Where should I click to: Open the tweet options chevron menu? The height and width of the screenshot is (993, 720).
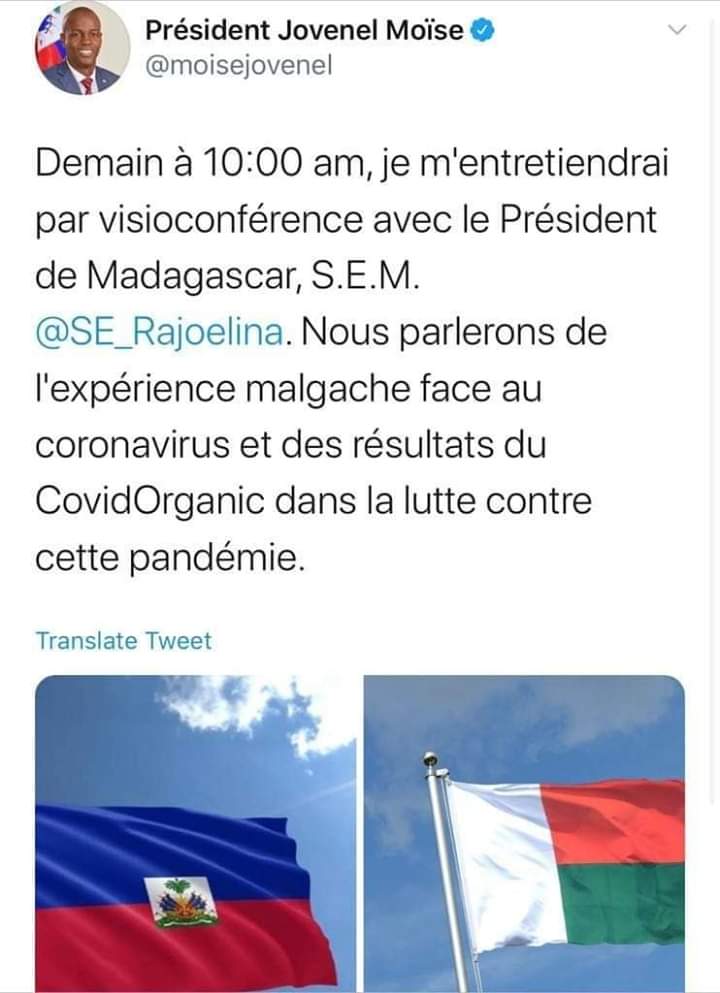coord(677,32)
